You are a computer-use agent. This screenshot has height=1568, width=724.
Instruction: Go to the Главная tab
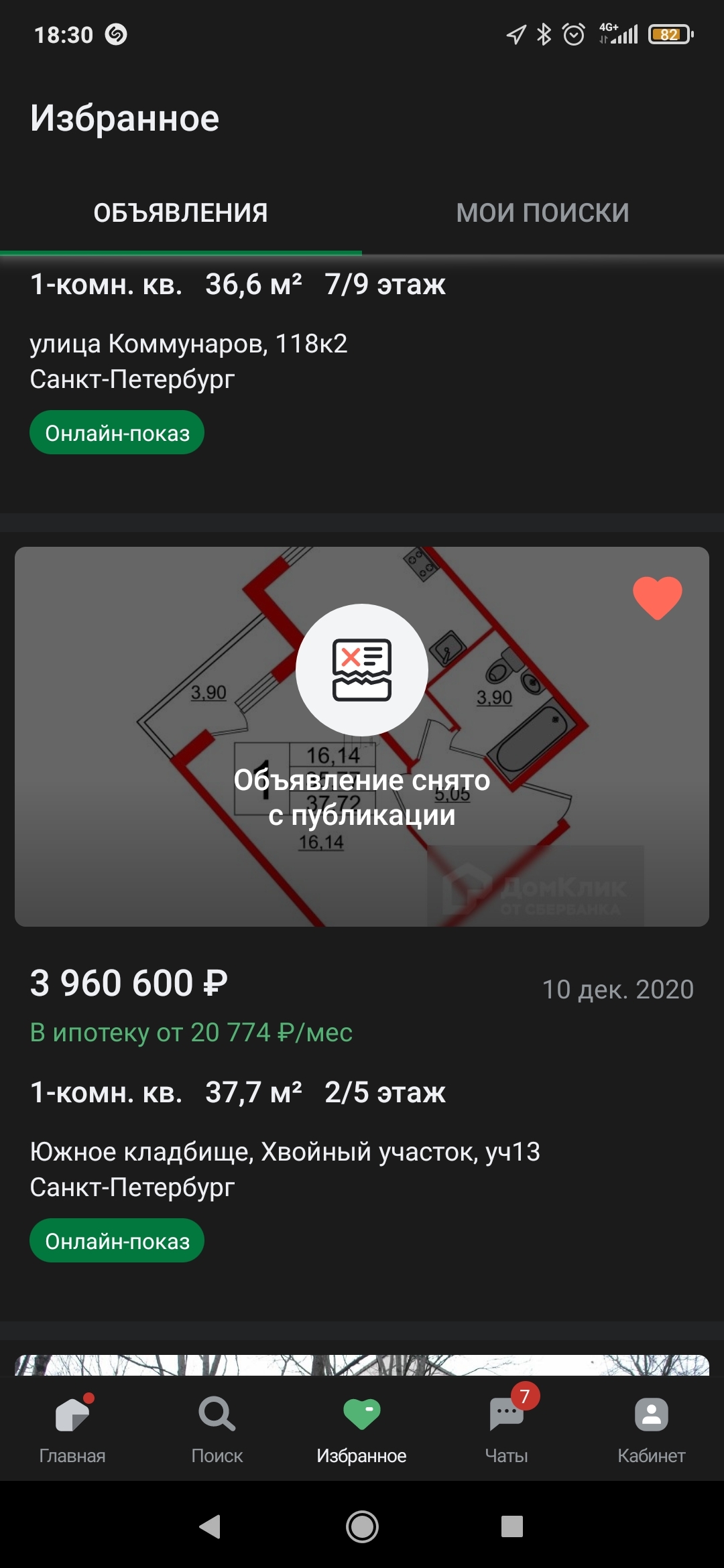pyautogui.click(x=72, y=1427)
